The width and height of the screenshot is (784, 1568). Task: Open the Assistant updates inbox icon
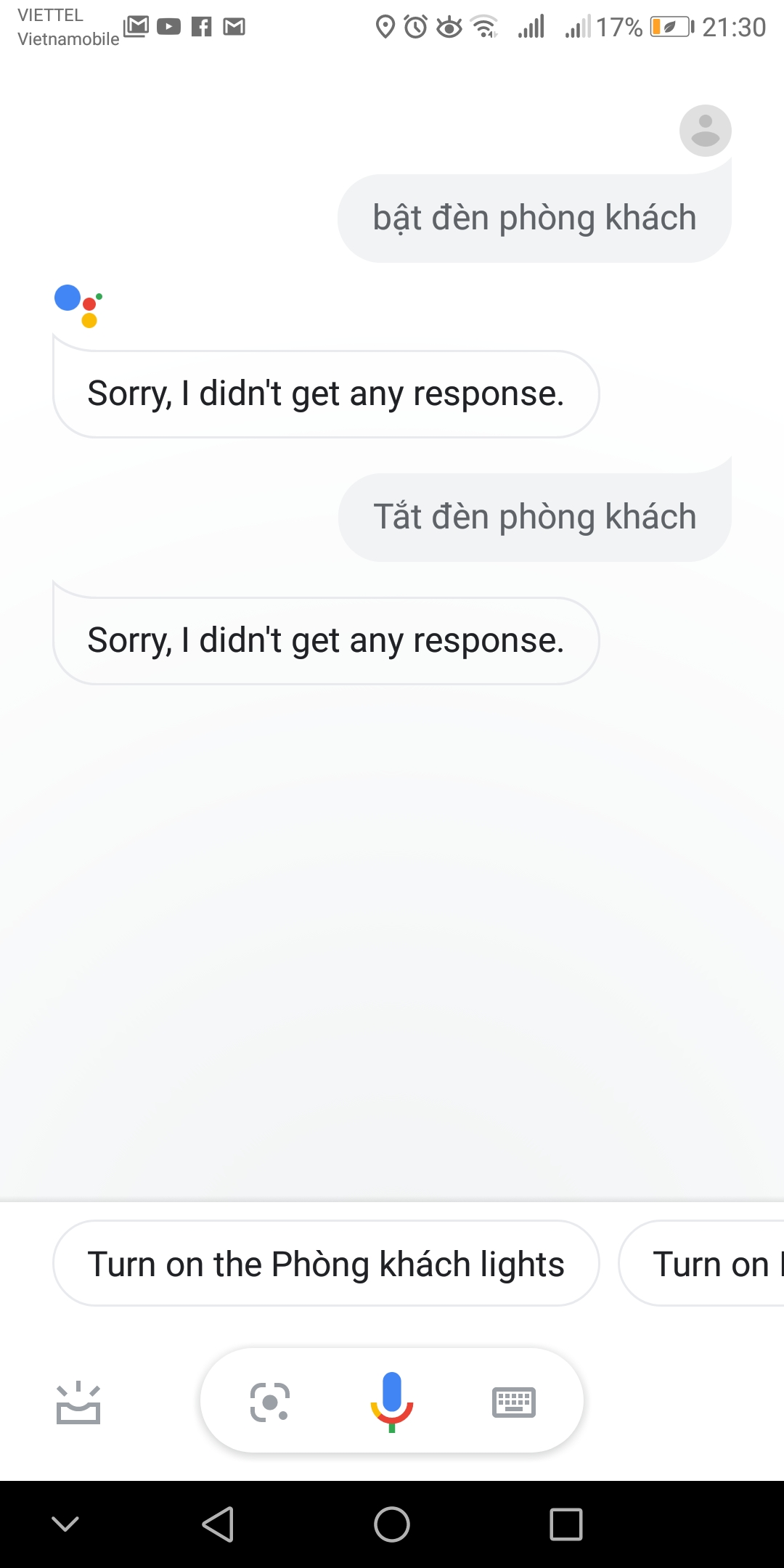[78, 1402]
